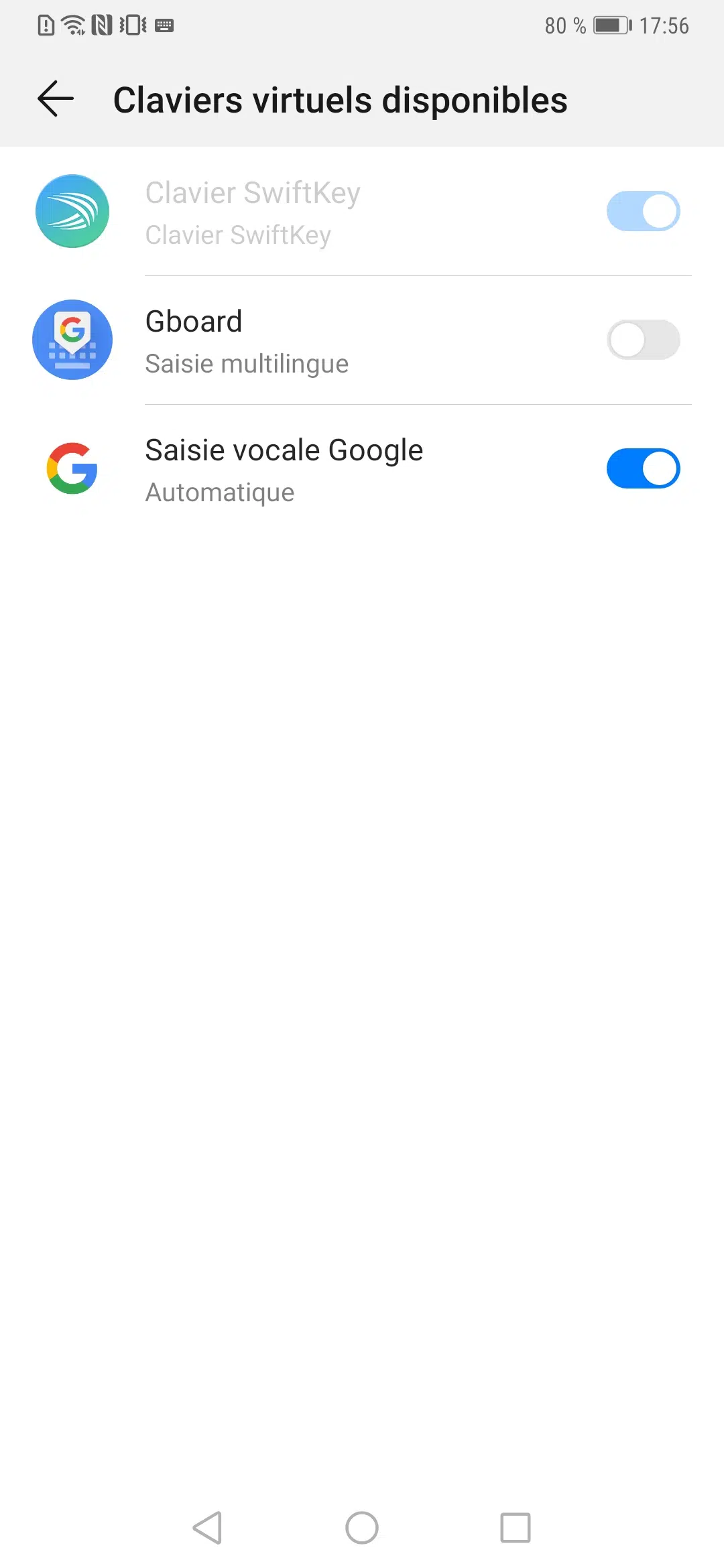Viewport: 724px width, 1568px height.
Task: Tap the system home button
Action: tap(362, 1528)
